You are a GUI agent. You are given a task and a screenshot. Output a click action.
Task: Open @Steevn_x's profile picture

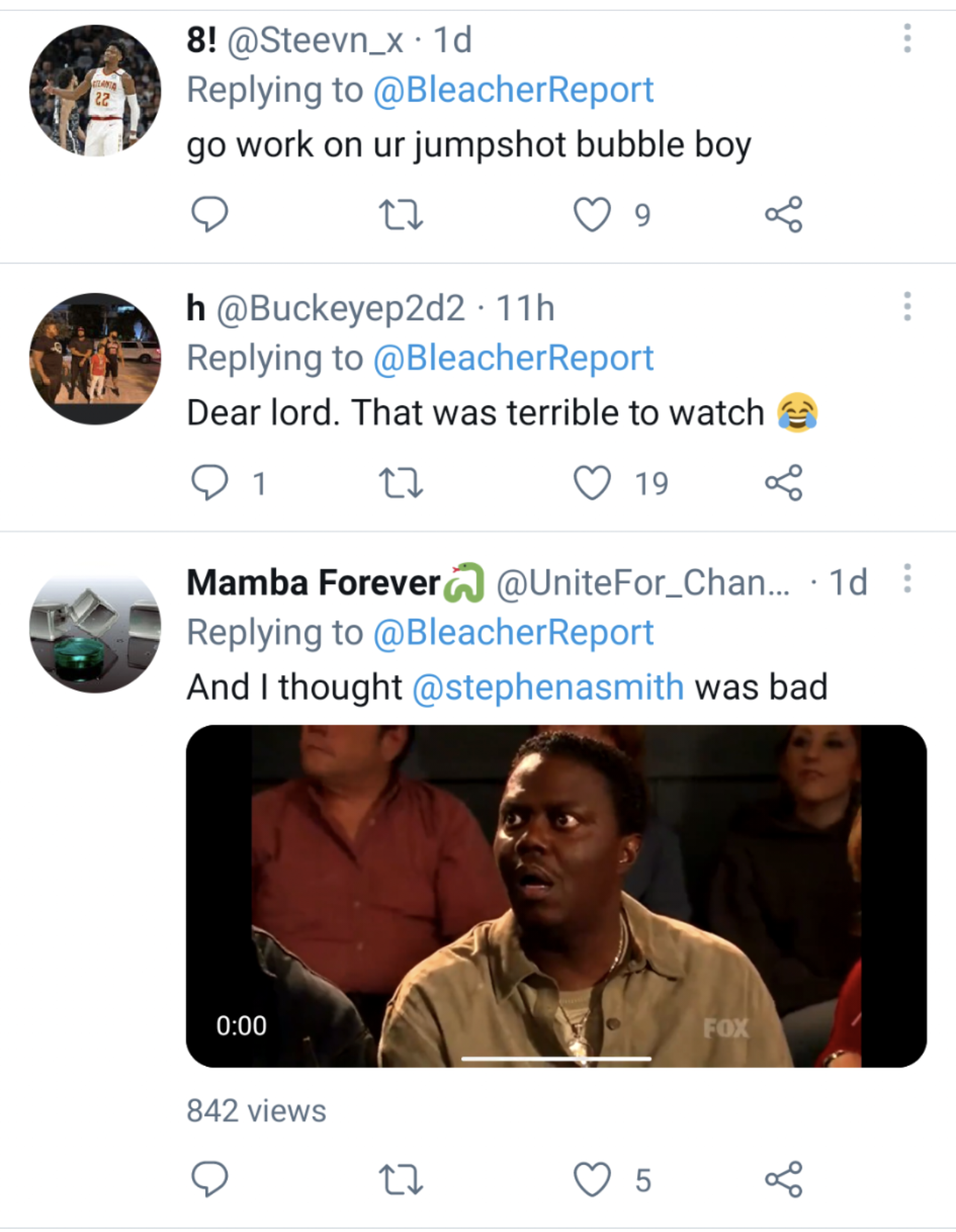click(x=95, y=91)
